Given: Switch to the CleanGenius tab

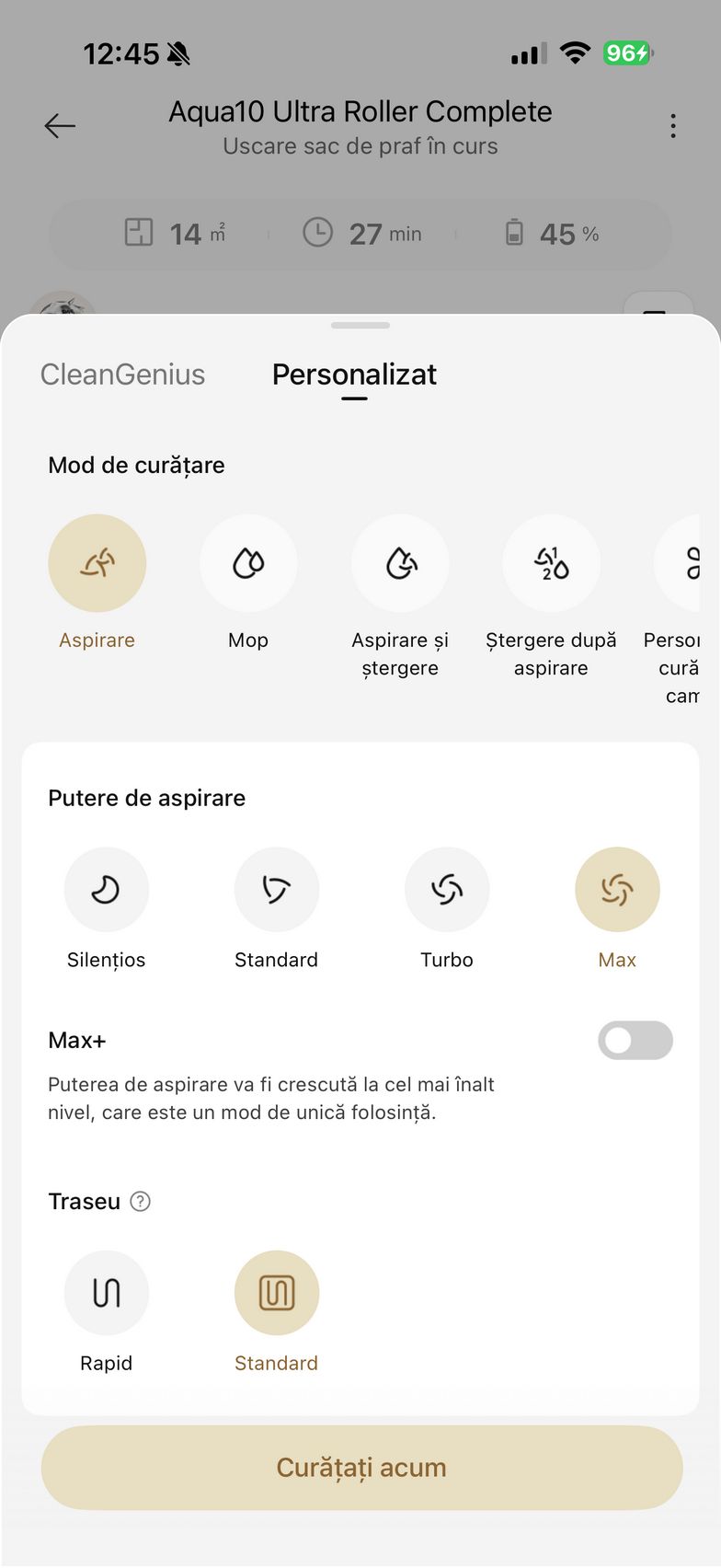Looking at the screenshot, I should pyautogui.click(x=122, y=375).
